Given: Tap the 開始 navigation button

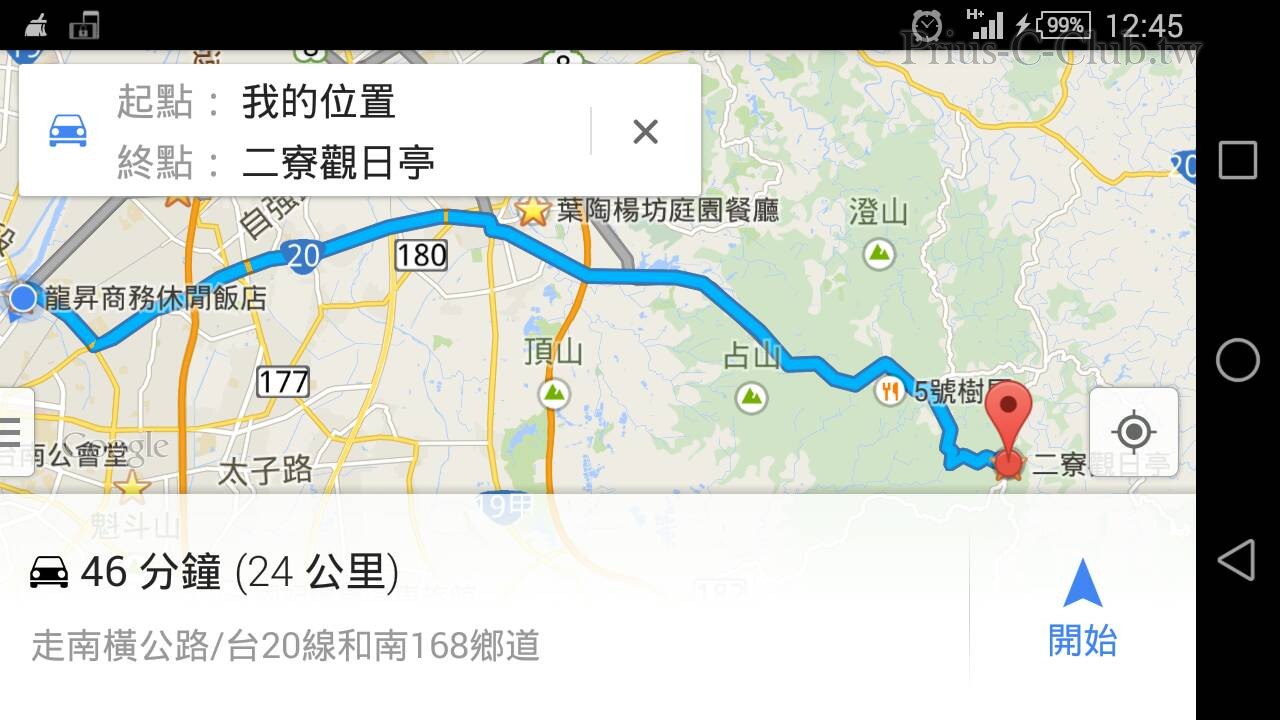Looking at the screenshot, I should [1082, 608].
